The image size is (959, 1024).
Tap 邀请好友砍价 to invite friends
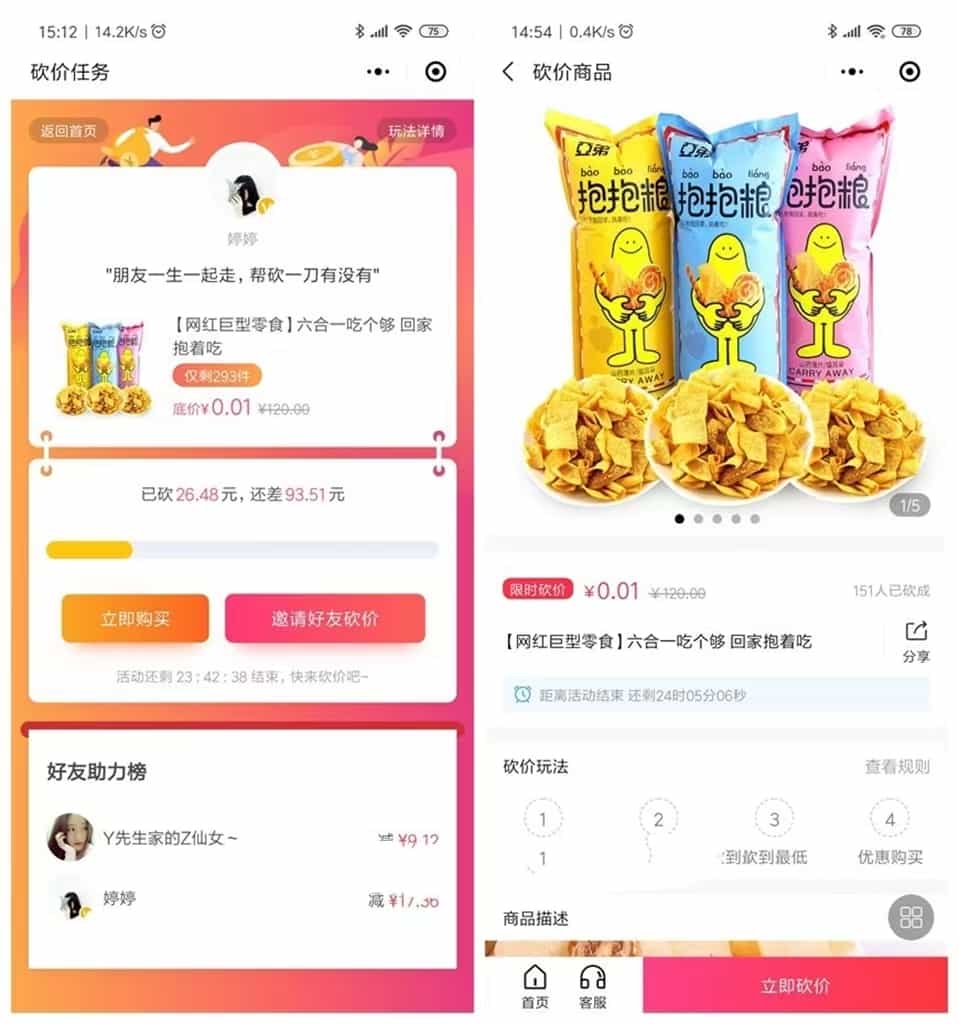[325, 619]
